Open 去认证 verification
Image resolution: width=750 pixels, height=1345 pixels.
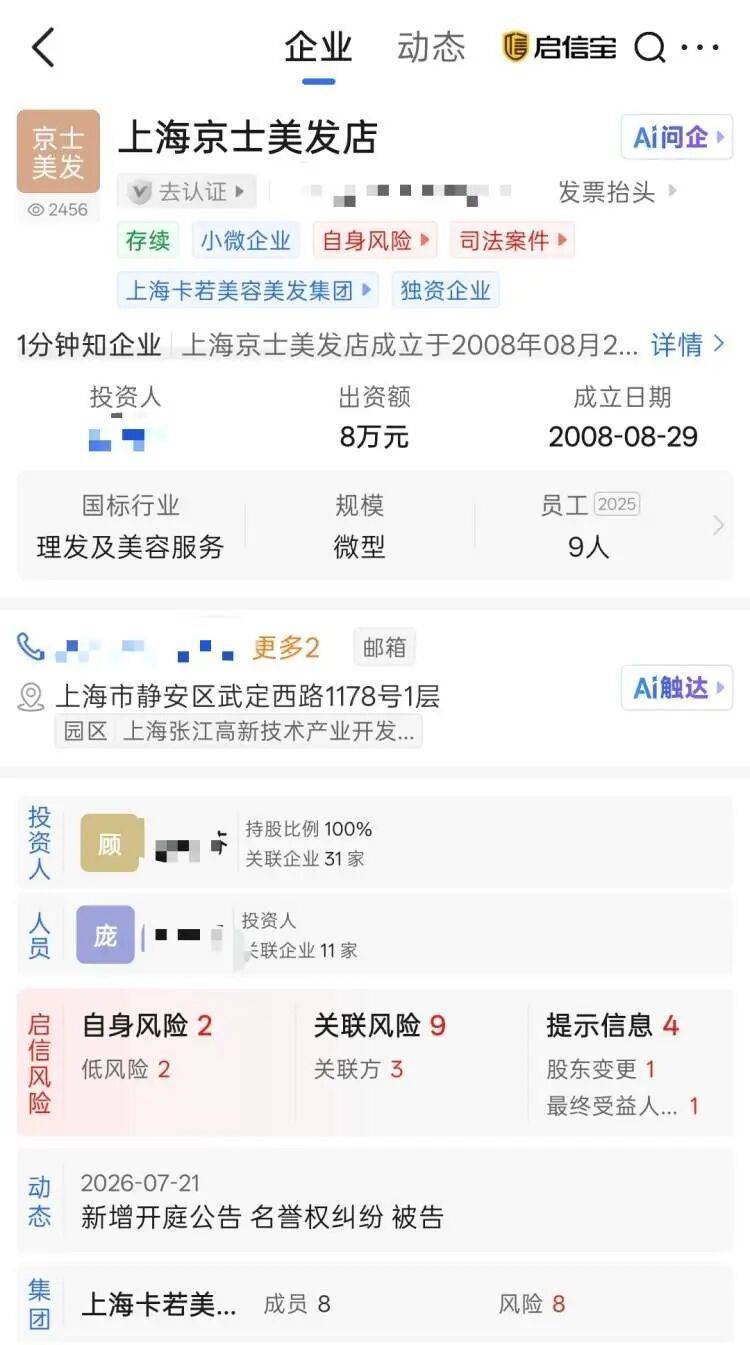point(186,191)
